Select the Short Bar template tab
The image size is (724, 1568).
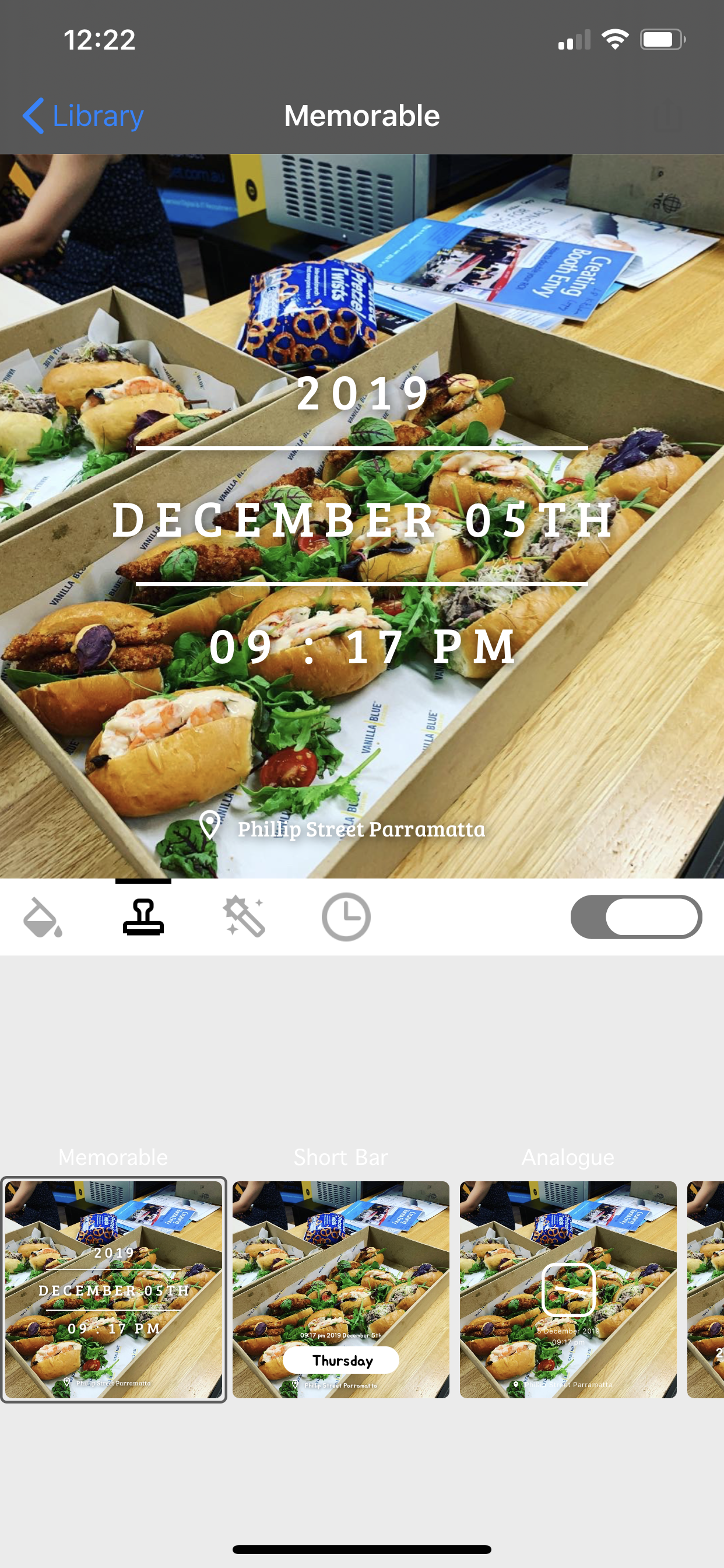(x=340, y=1157)
